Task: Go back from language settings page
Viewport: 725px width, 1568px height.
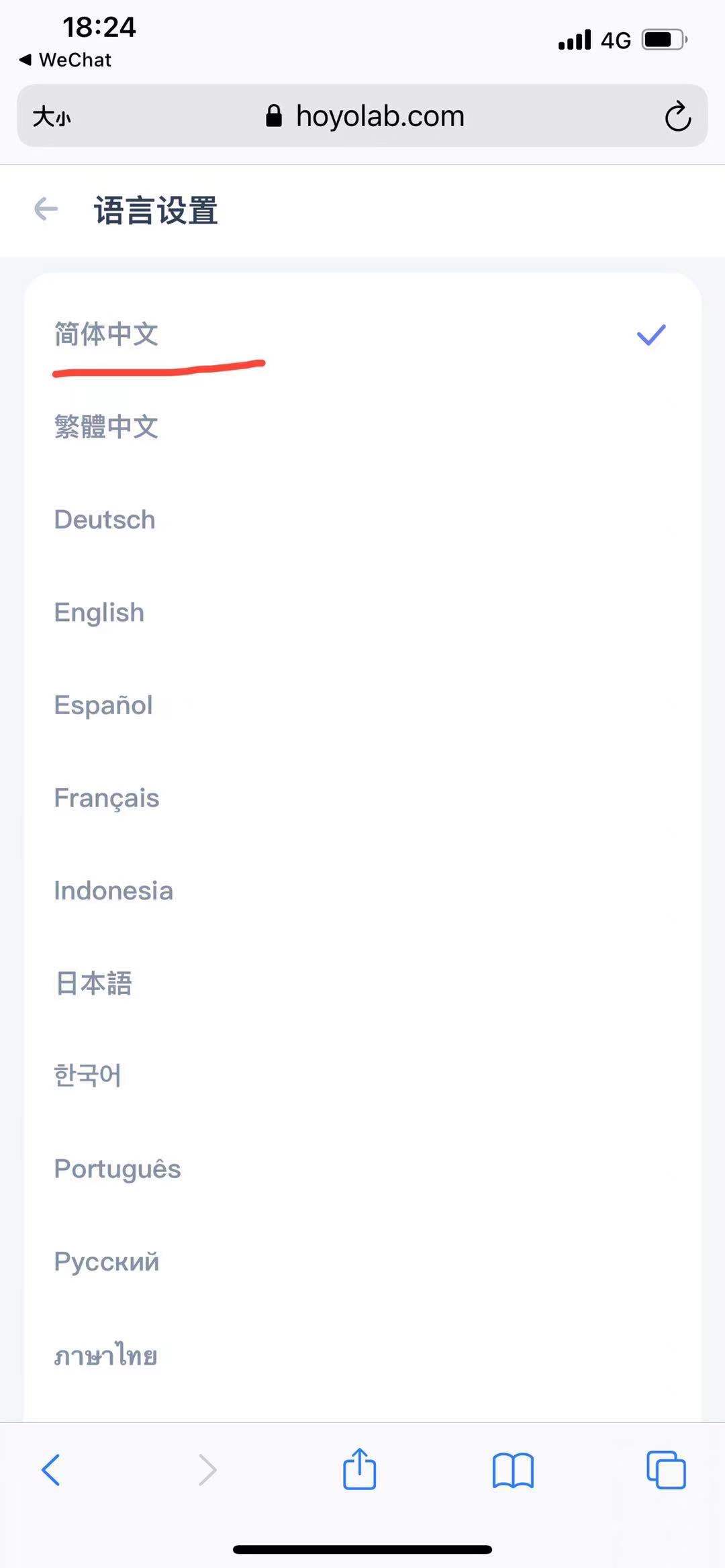Action: point(46,209)
